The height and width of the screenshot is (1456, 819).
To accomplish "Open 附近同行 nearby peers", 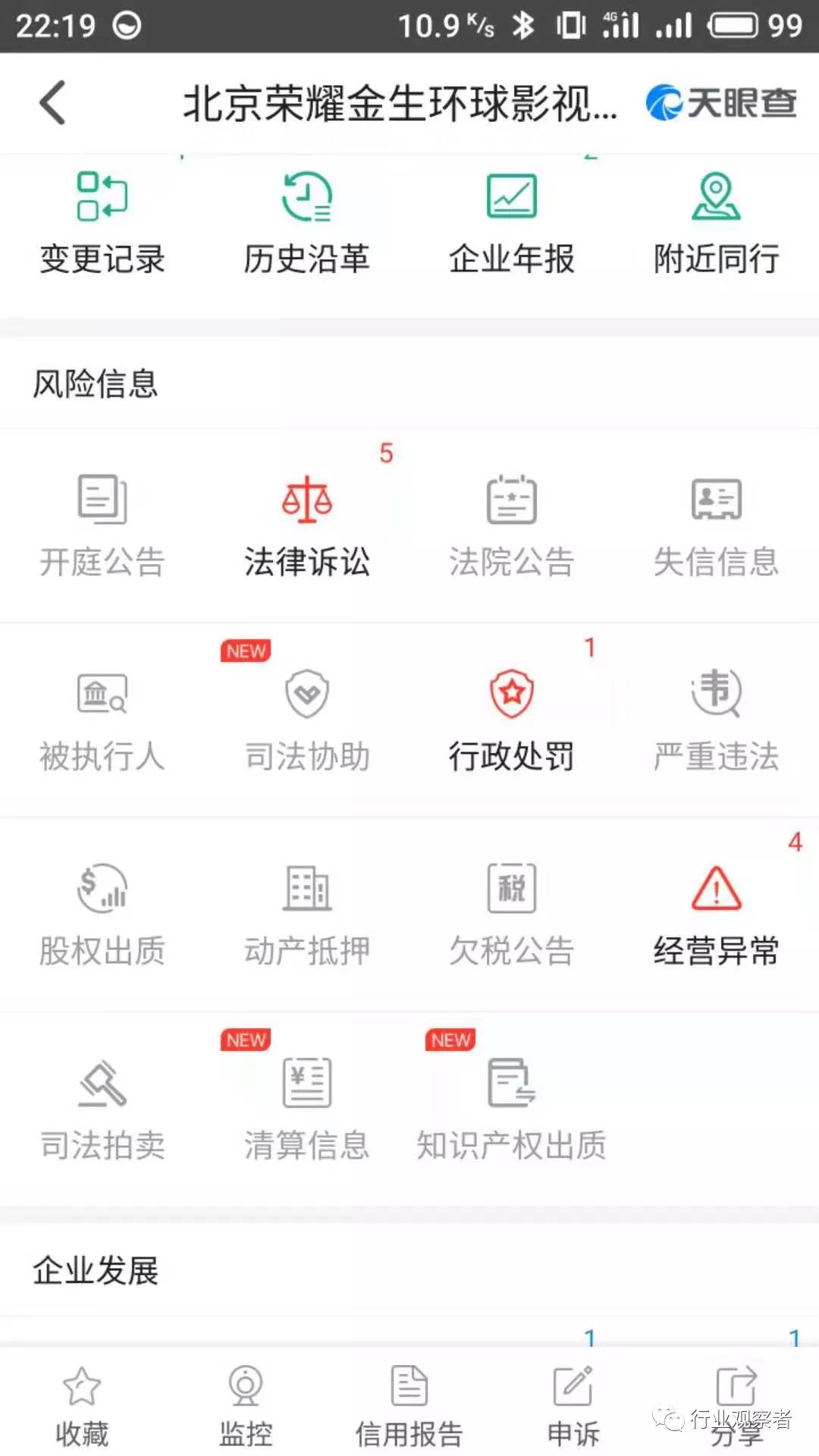I will pos(717,224).
